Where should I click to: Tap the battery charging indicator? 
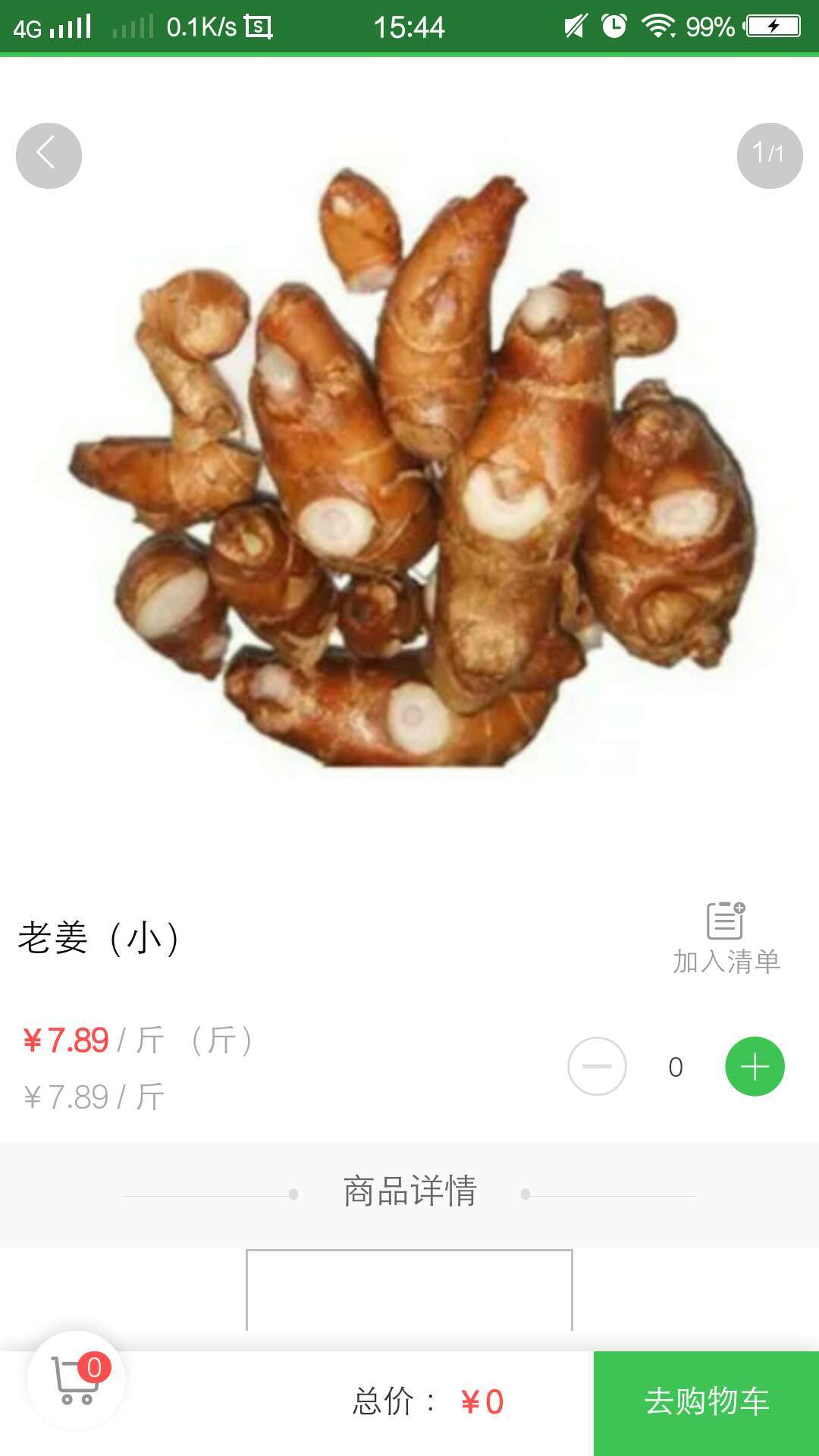tap(772, 24)
